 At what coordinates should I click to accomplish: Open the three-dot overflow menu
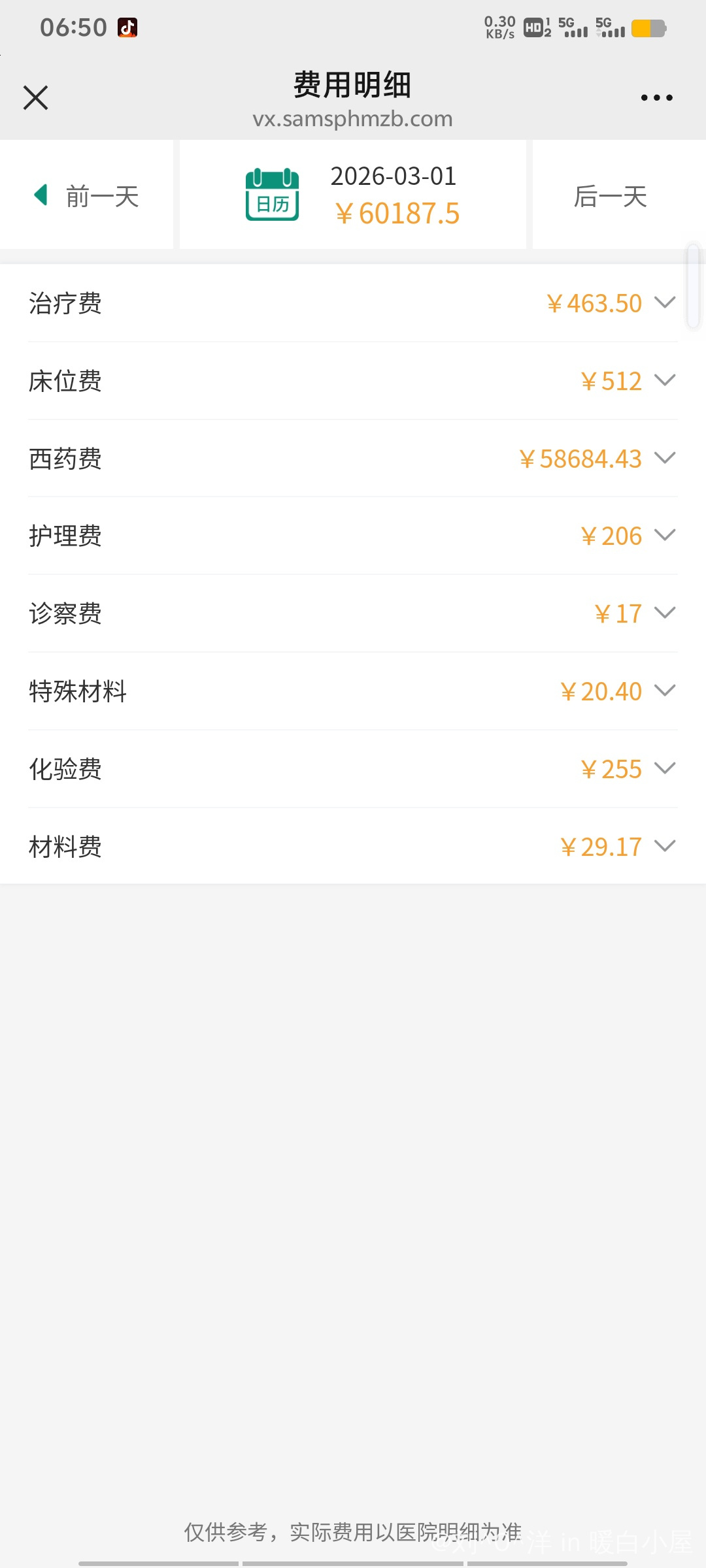(x=656, y=98)
